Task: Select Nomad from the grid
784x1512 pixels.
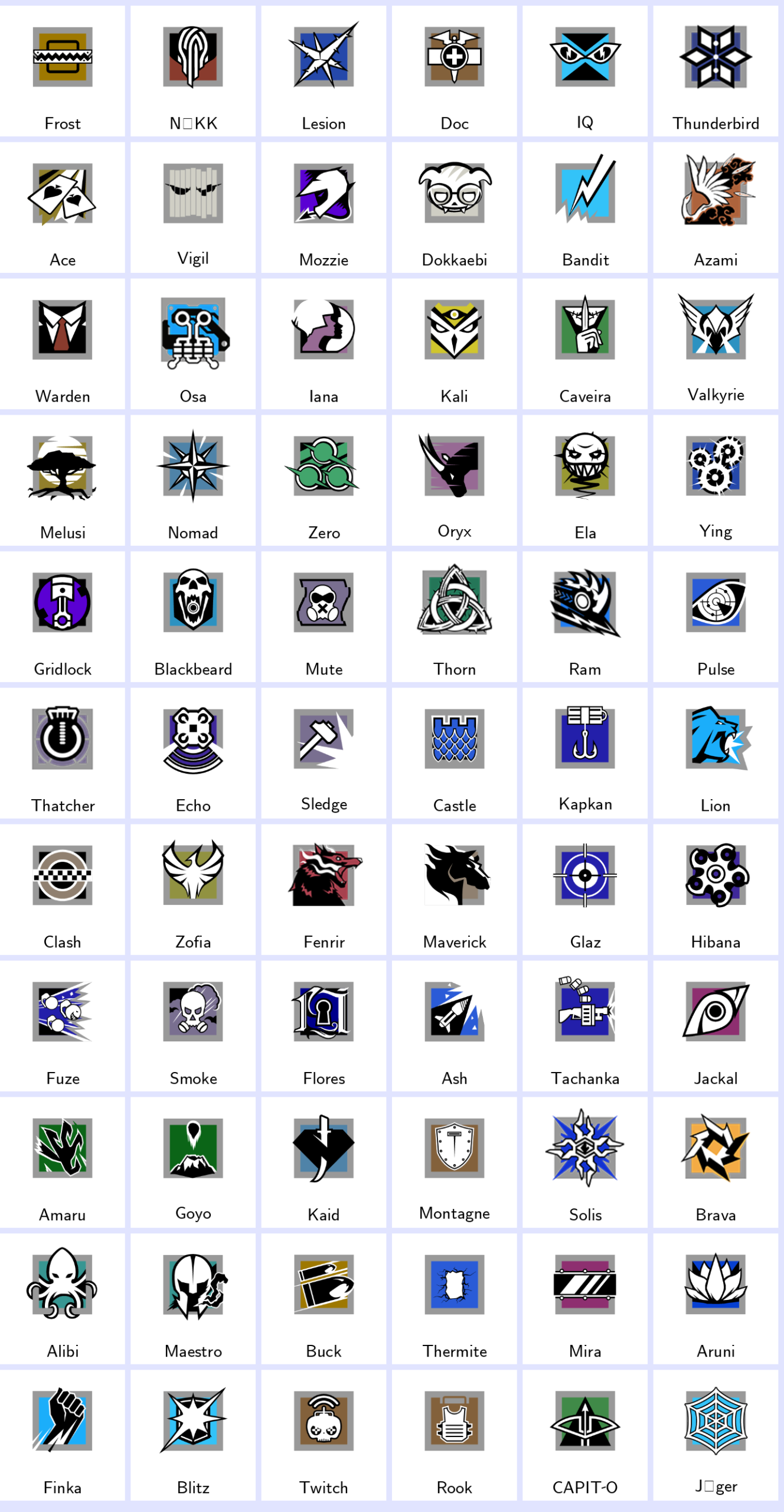Action: click(193, 481)
